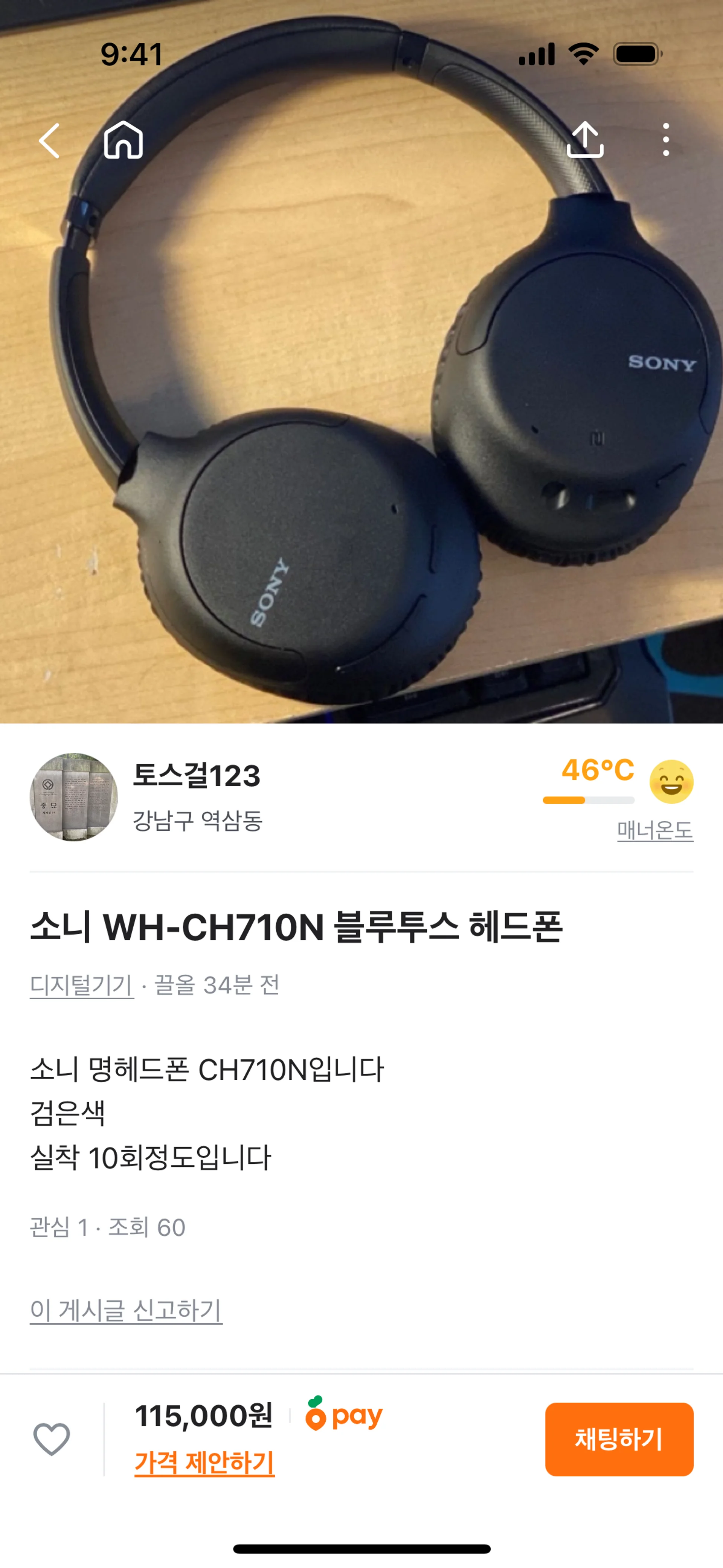723x1568 pixels.
Task: Share this headphone listing
Action: (x=585, y=140)
